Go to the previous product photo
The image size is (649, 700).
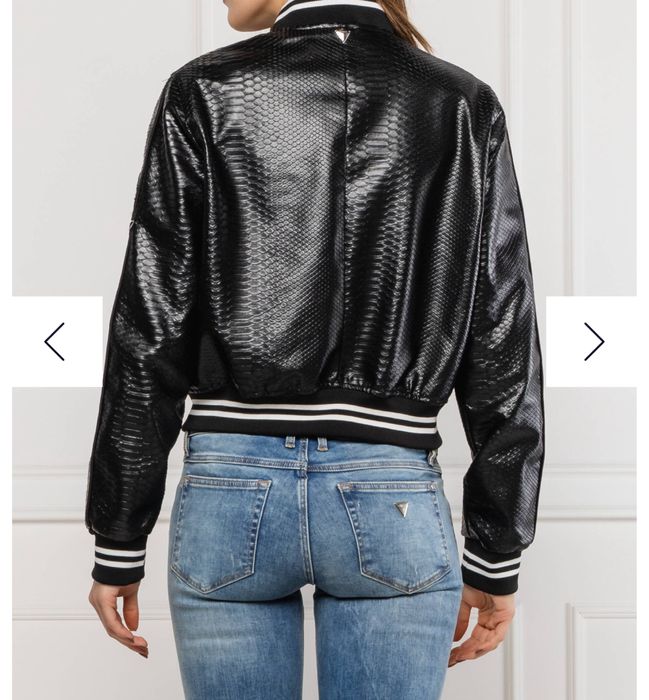click(55, 342)
